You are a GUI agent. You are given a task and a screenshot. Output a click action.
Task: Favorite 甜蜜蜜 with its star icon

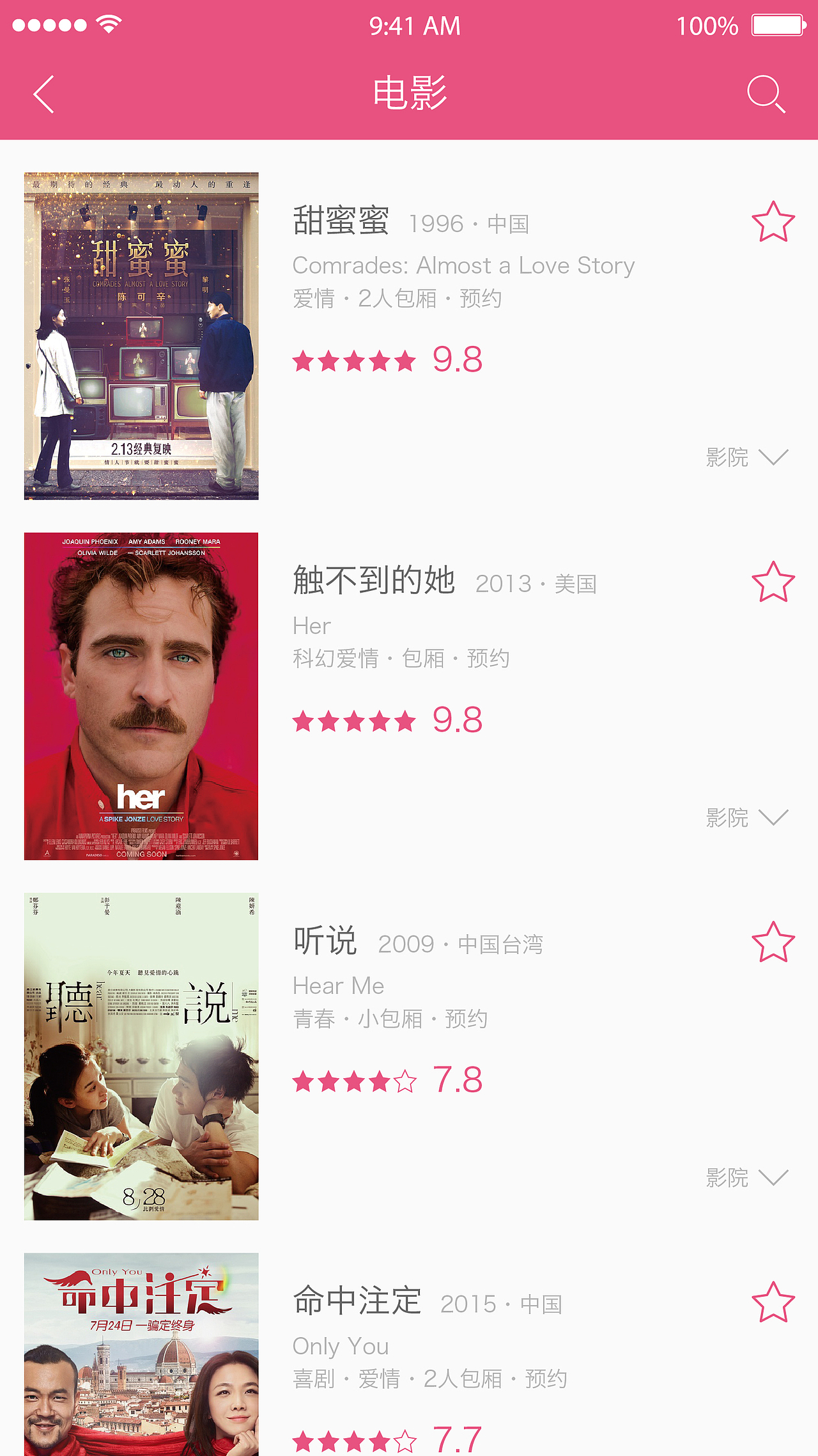pyautogui.click(x=773, y=222)
